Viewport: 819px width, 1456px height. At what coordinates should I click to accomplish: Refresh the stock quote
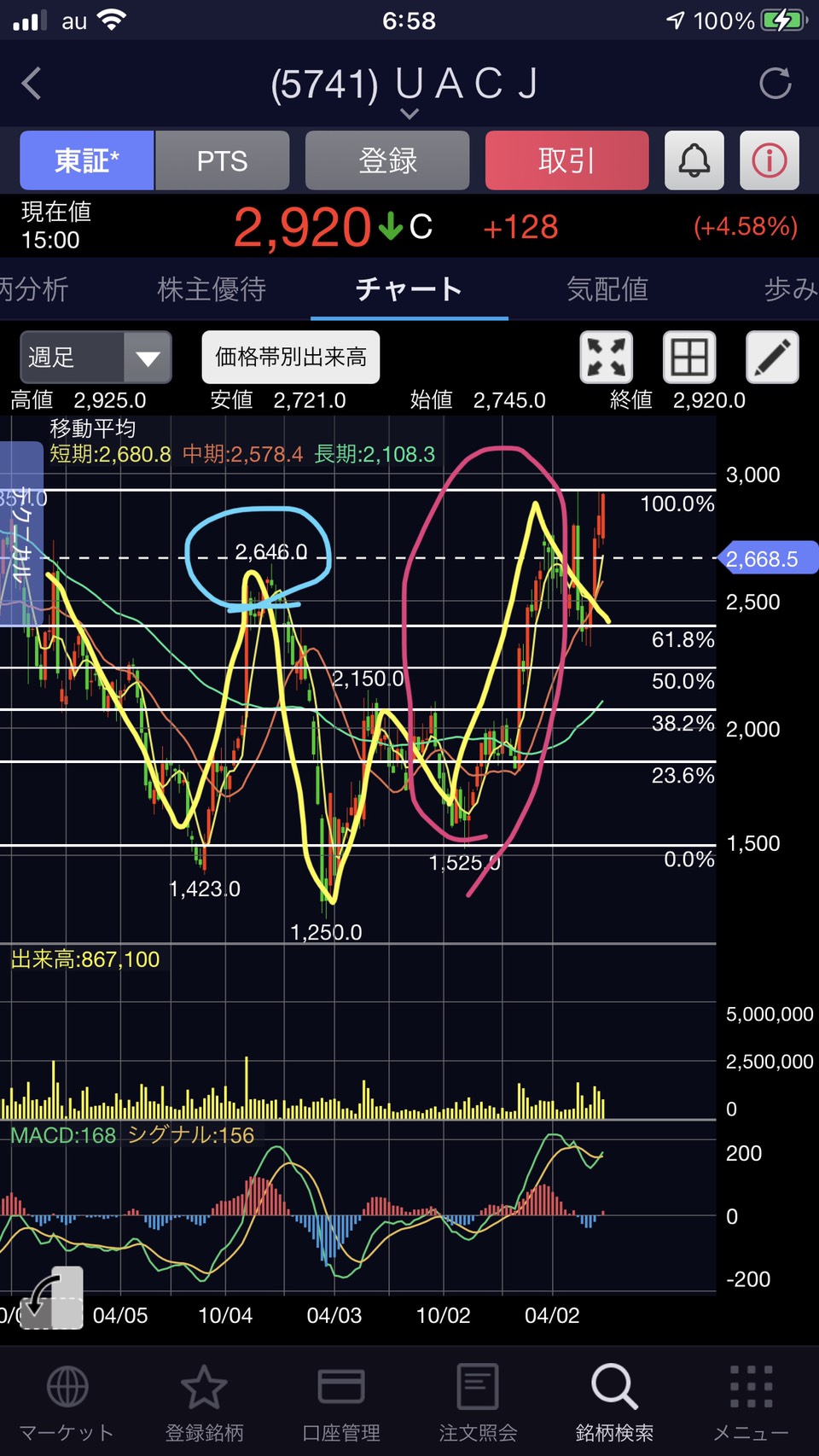click(x=775, y=84)
